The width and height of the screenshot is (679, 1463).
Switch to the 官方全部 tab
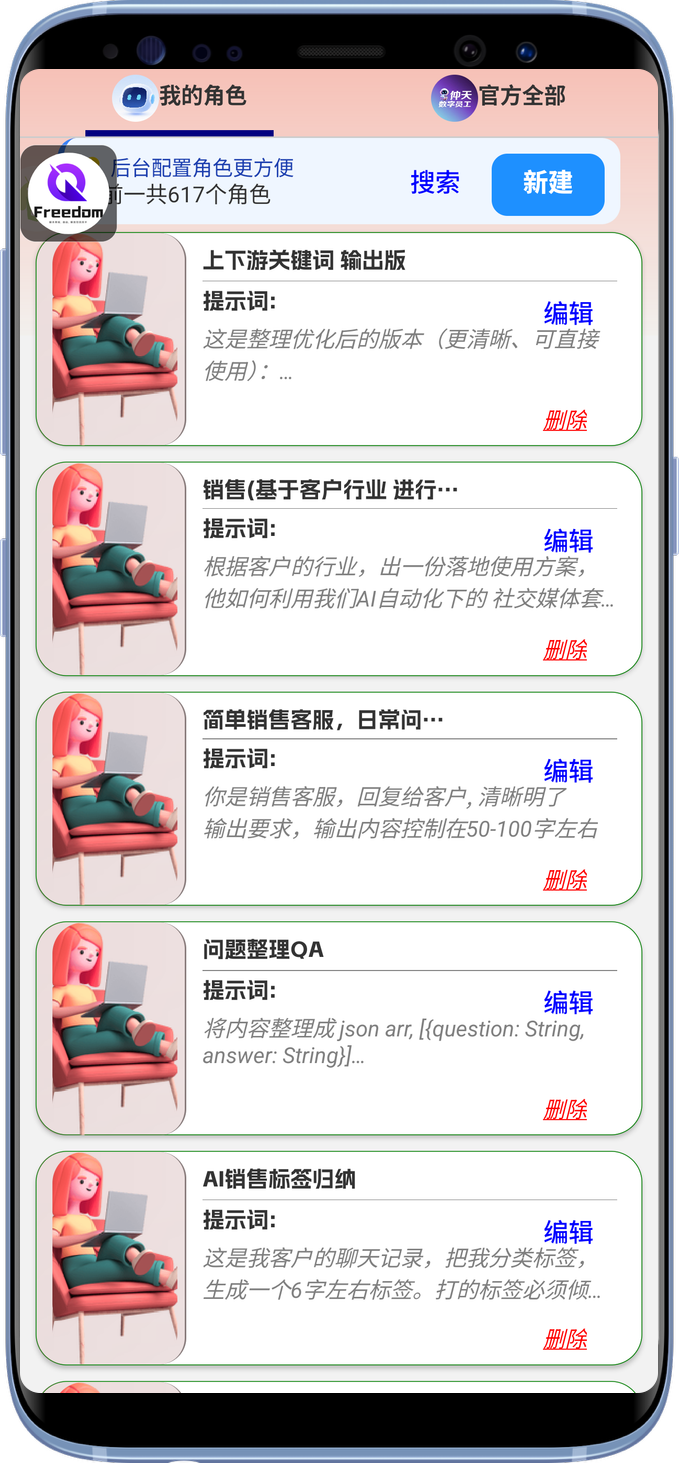coord(499,97)
